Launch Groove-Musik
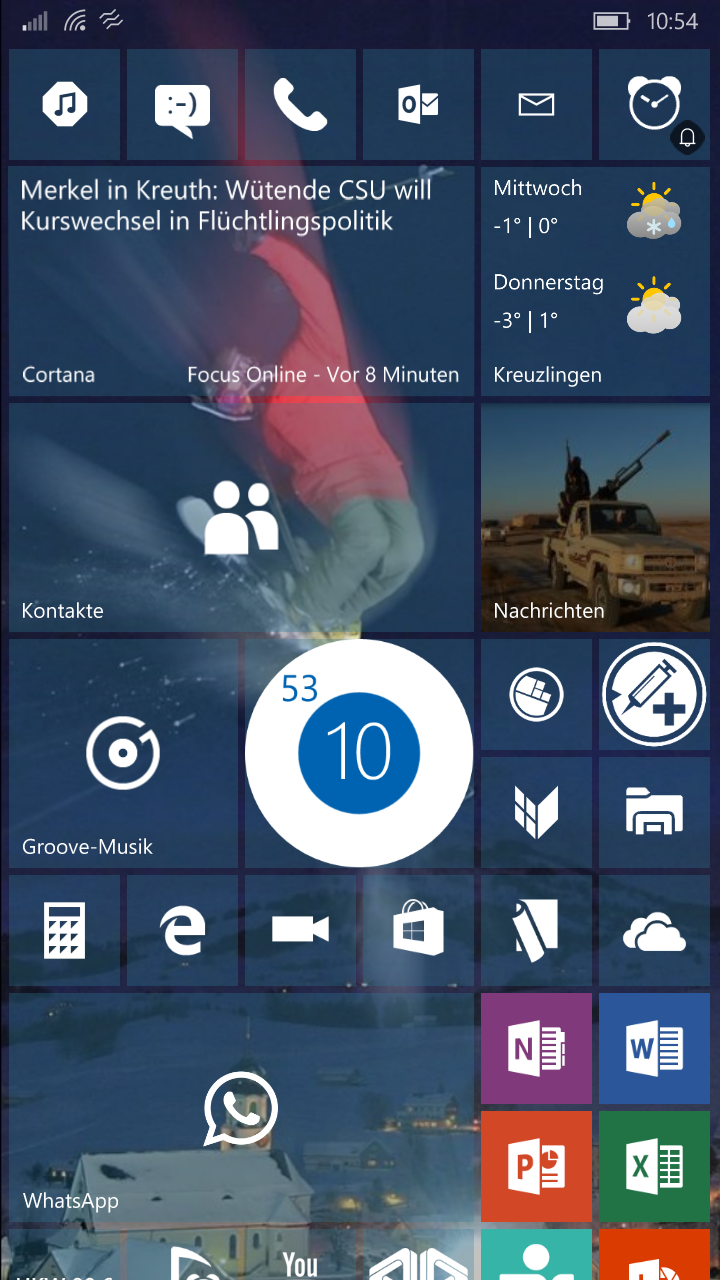720x1280 pixels. pos(123,753)
